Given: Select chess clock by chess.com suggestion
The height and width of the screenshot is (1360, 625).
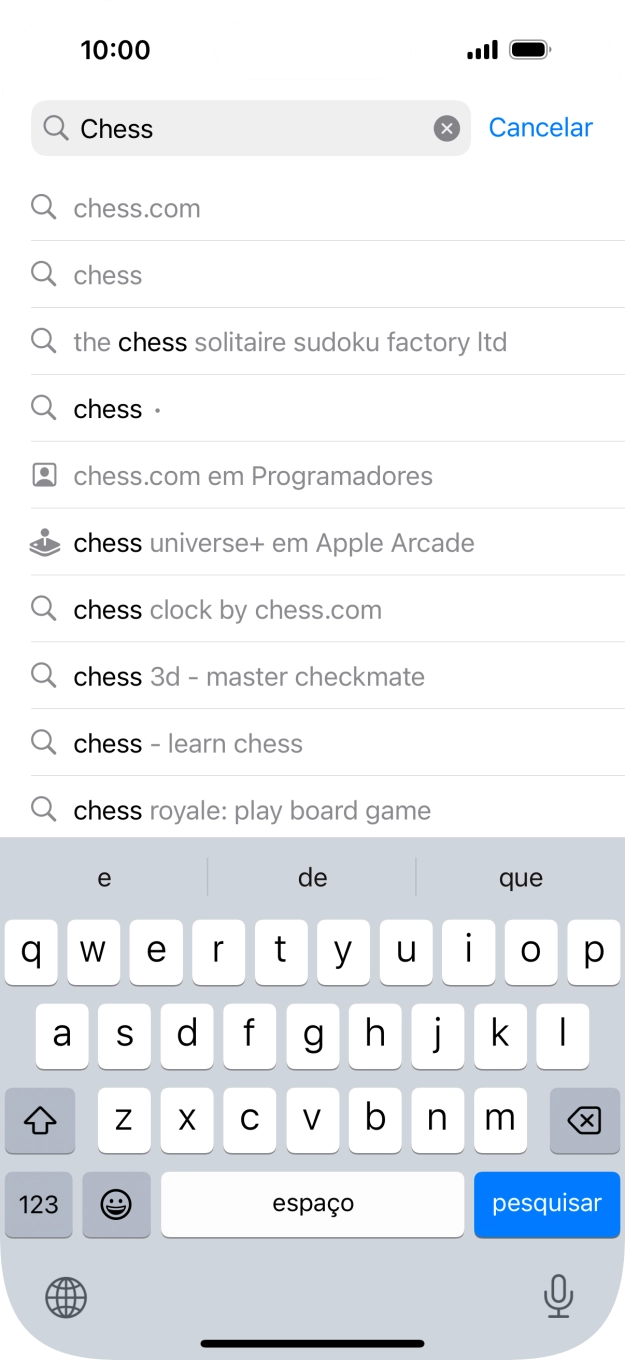Looking at the screenshot, I should [x=228, y=610].
